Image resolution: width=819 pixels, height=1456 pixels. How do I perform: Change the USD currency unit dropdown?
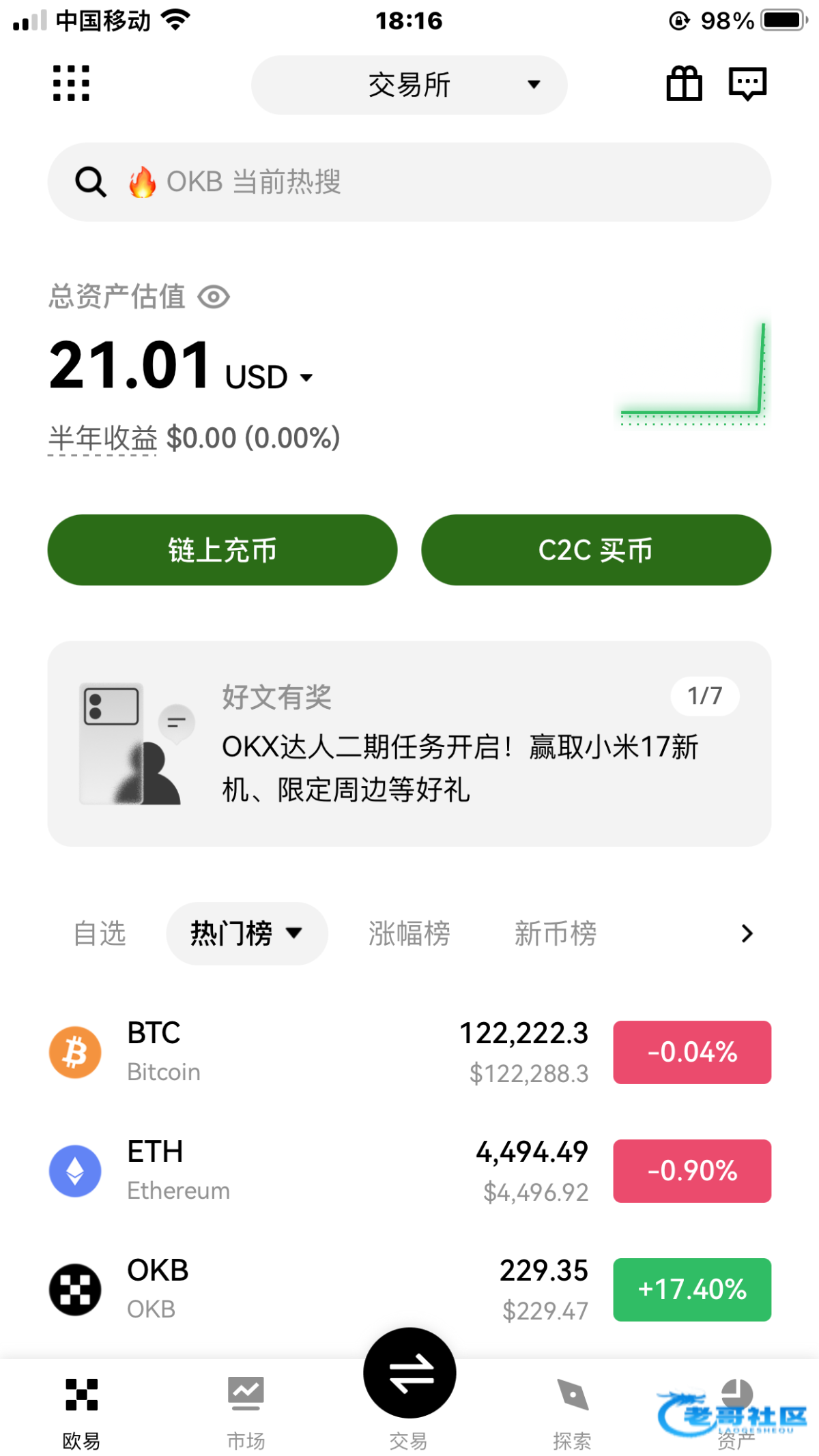click(x=270, y=377)
